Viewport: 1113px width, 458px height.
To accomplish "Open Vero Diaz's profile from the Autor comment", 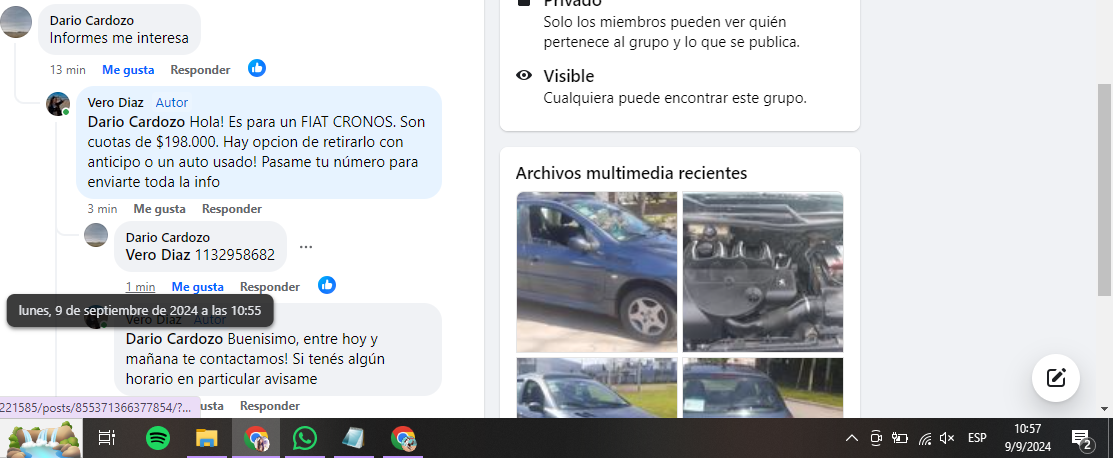I will click(x=115, y=103).
